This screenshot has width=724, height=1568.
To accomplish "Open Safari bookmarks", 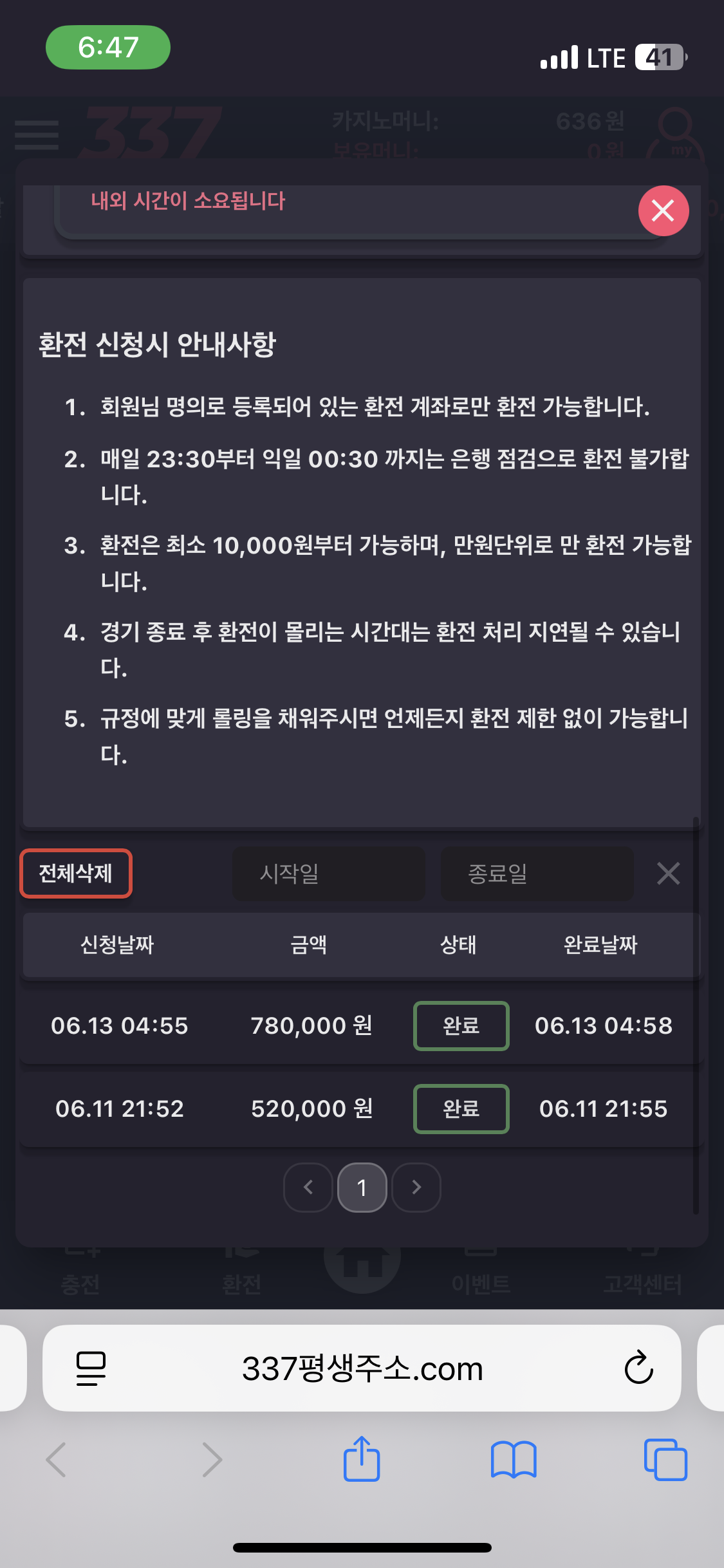I will 514,1459.
